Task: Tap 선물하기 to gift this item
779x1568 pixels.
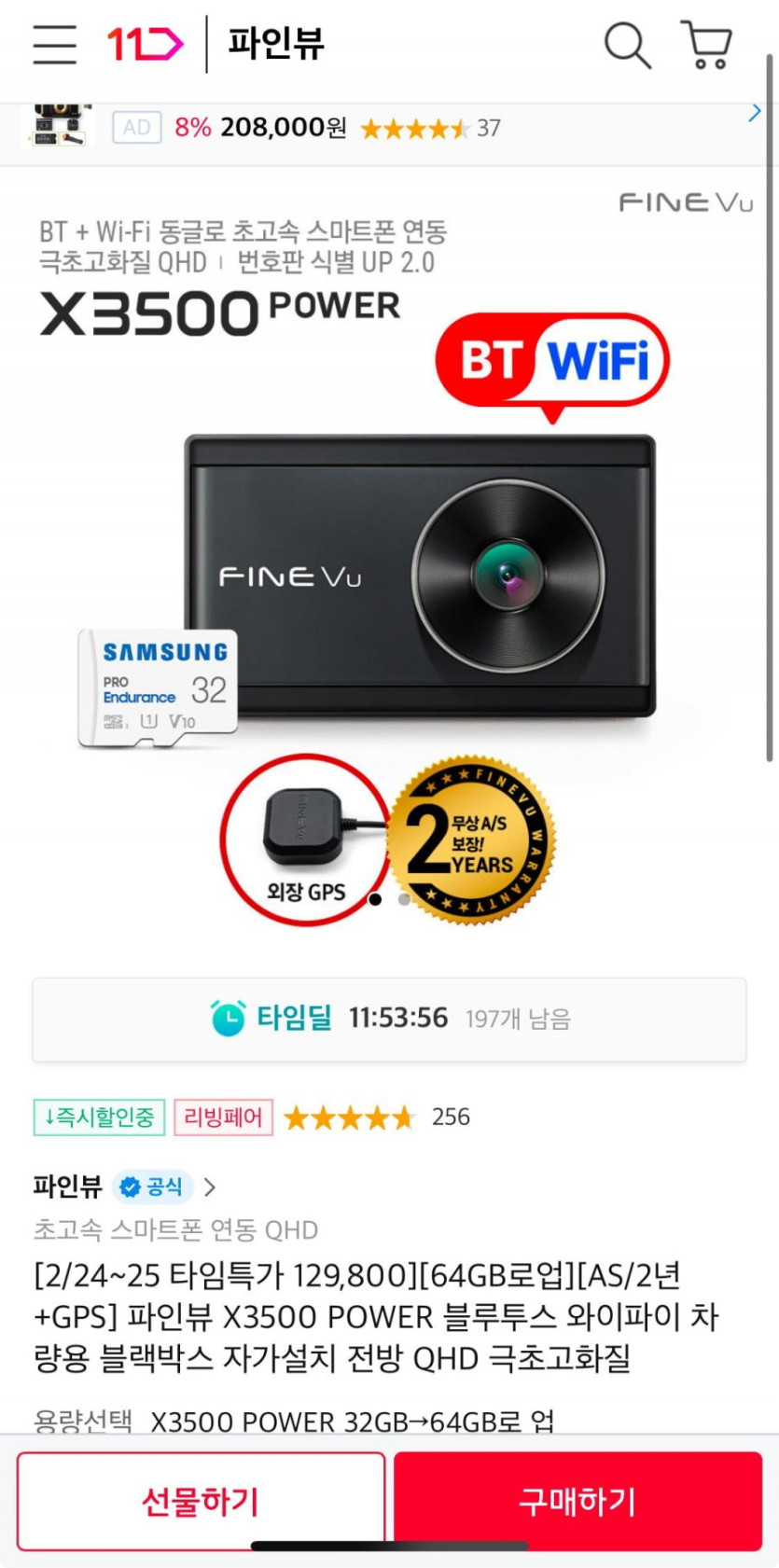Action: tap(201, 1501)
